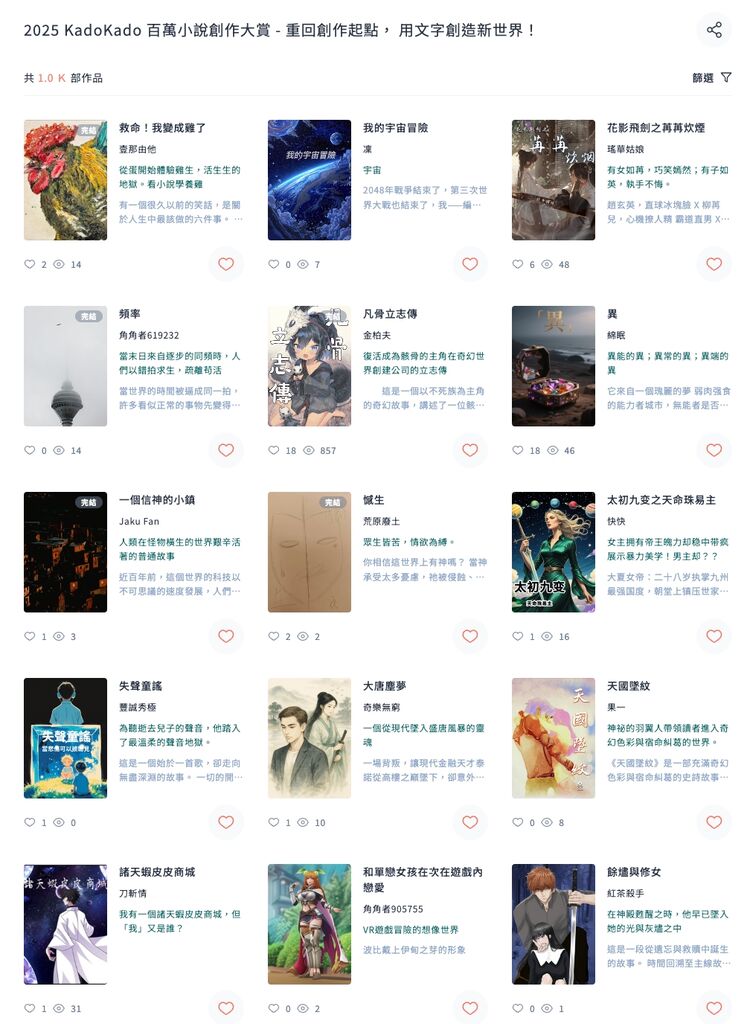Favorite the novel 頻率

[x=226, y=450]
